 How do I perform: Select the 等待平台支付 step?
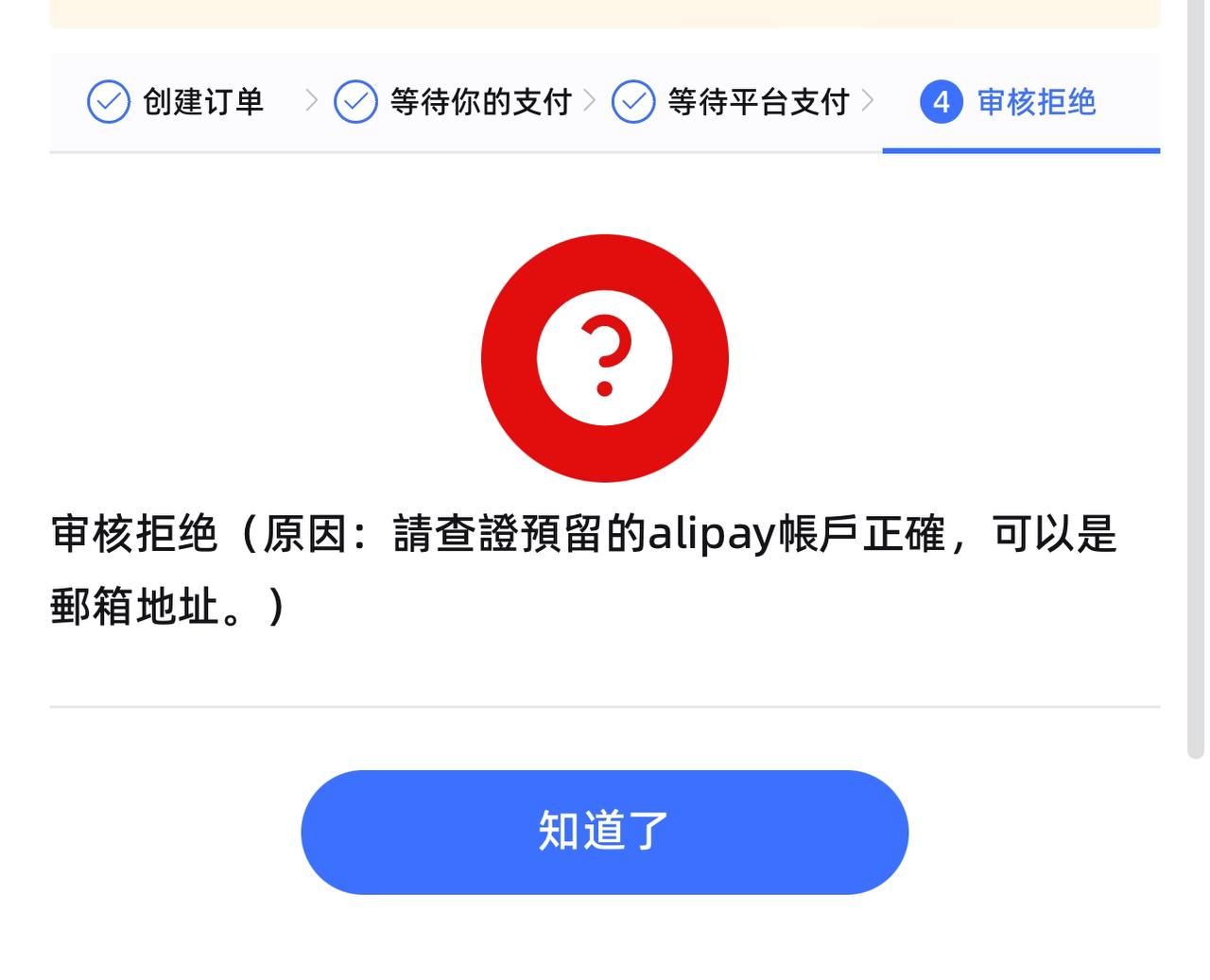(x=732, y=102)
